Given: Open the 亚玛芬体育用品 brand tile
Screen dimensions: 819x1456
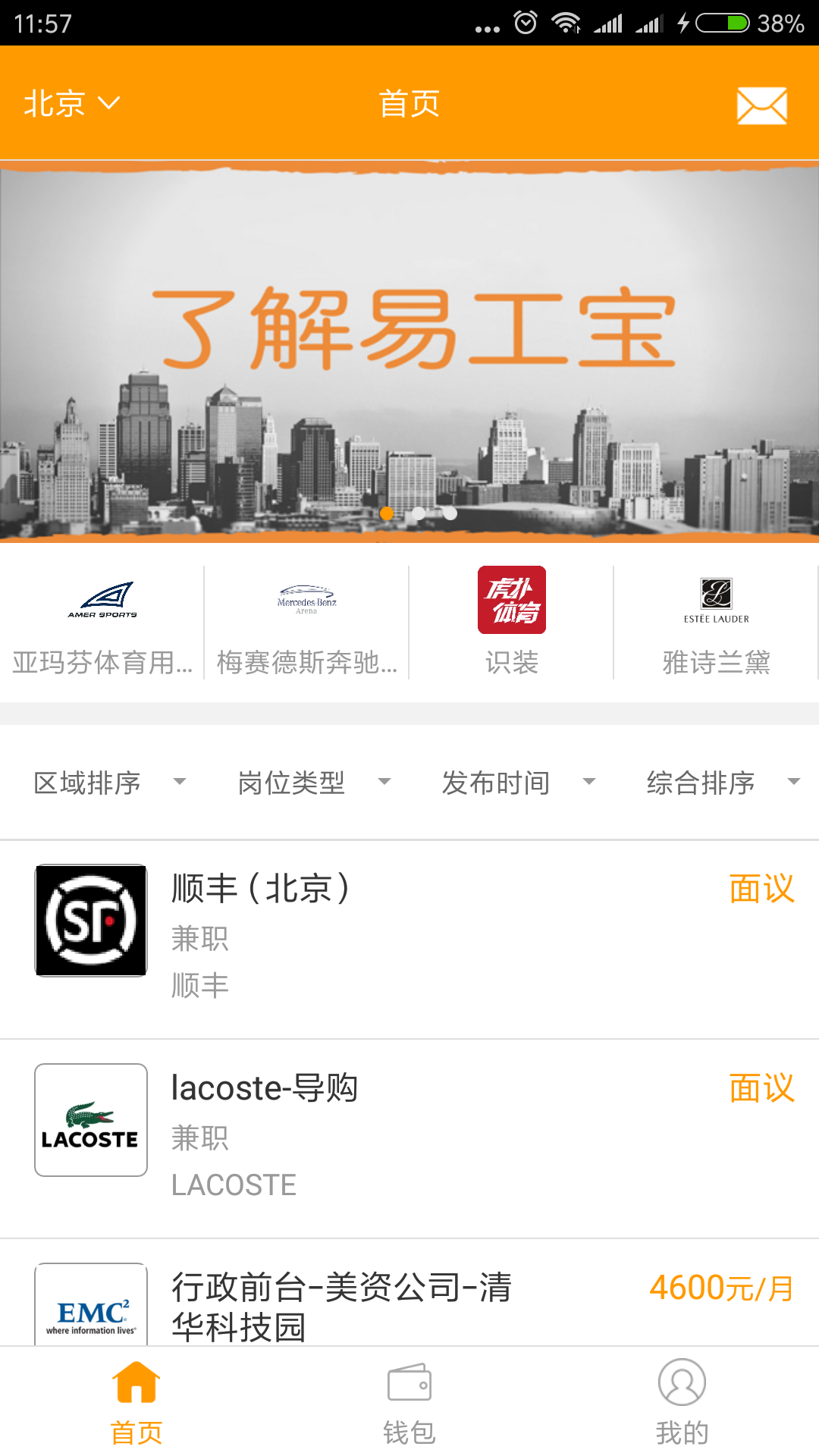Looking at the screenshot, I should (102, 622).
